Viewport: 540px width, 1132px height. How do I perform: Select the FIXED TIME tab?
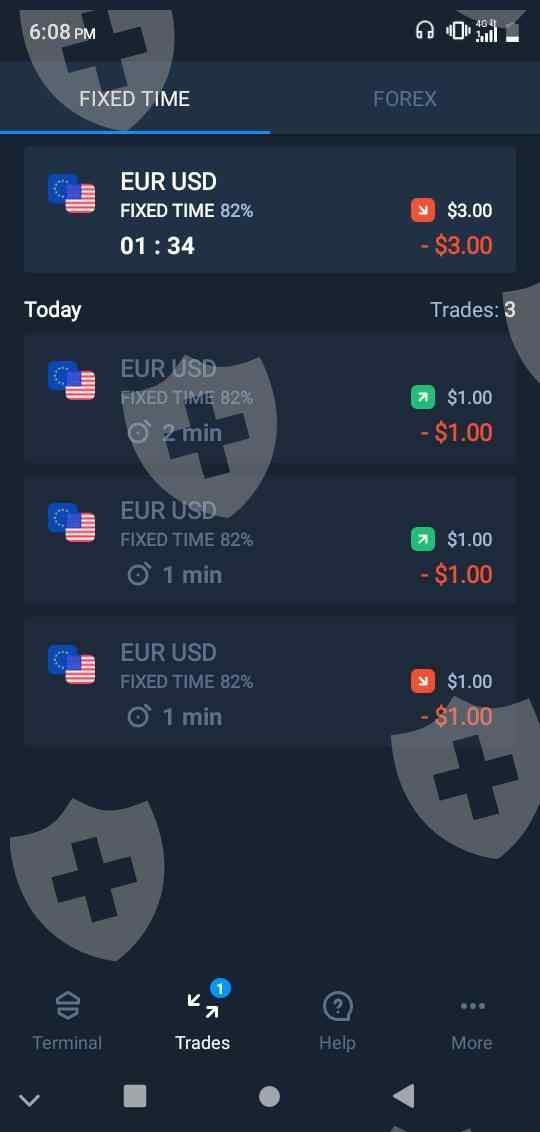coord(135,99)
